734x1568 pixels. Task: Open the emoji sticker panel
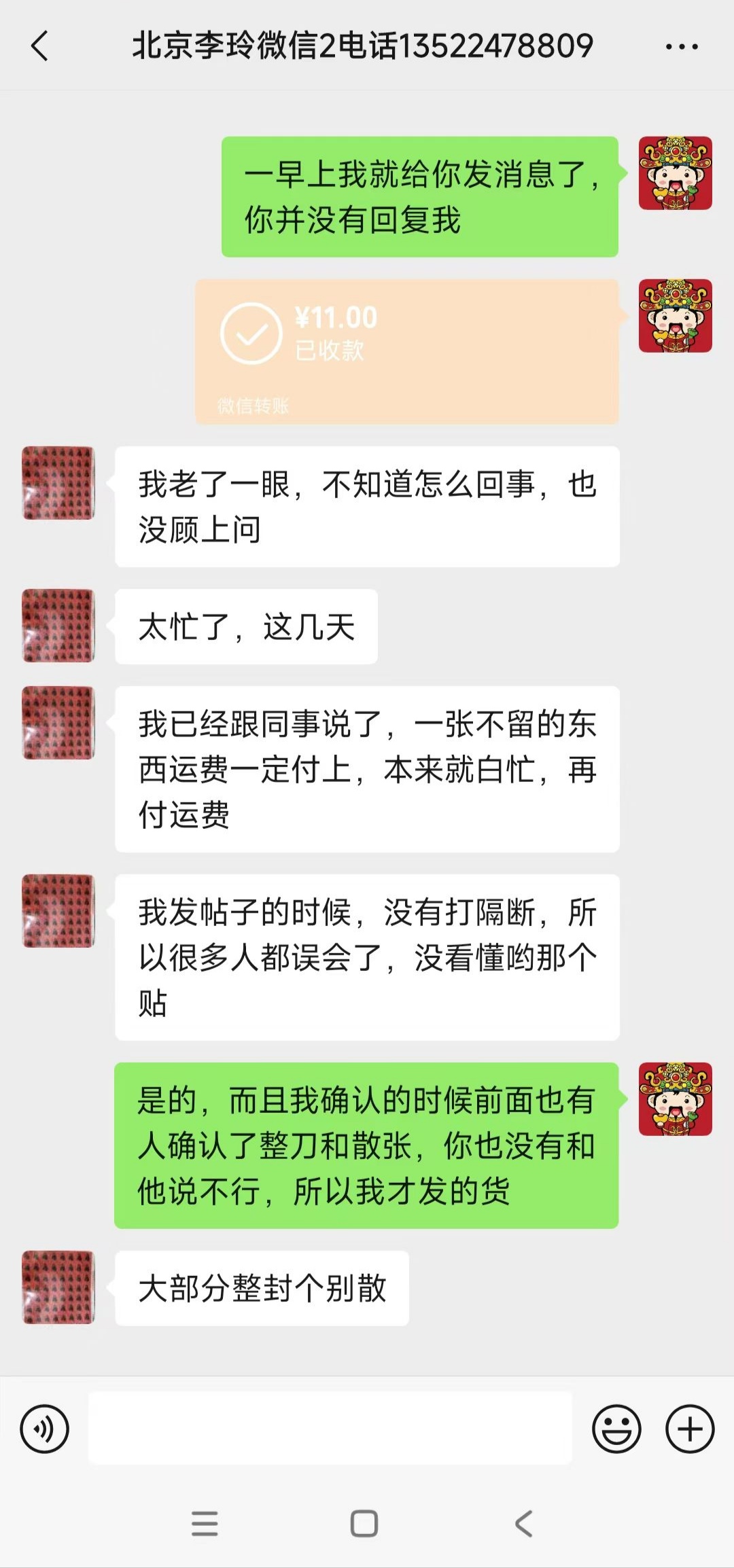pos(616,1429)
